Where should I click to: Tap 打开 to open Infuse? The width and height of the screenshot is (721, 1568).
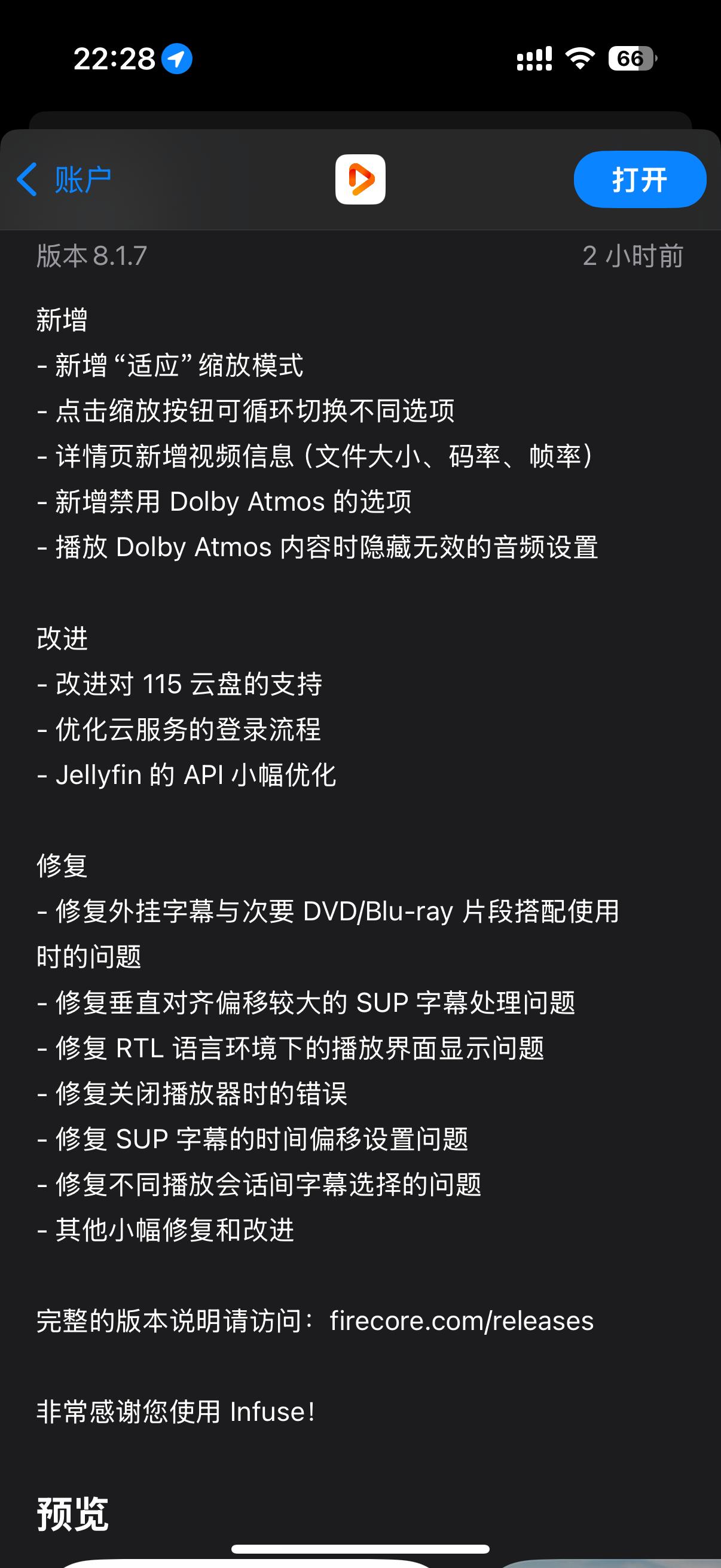639,179
